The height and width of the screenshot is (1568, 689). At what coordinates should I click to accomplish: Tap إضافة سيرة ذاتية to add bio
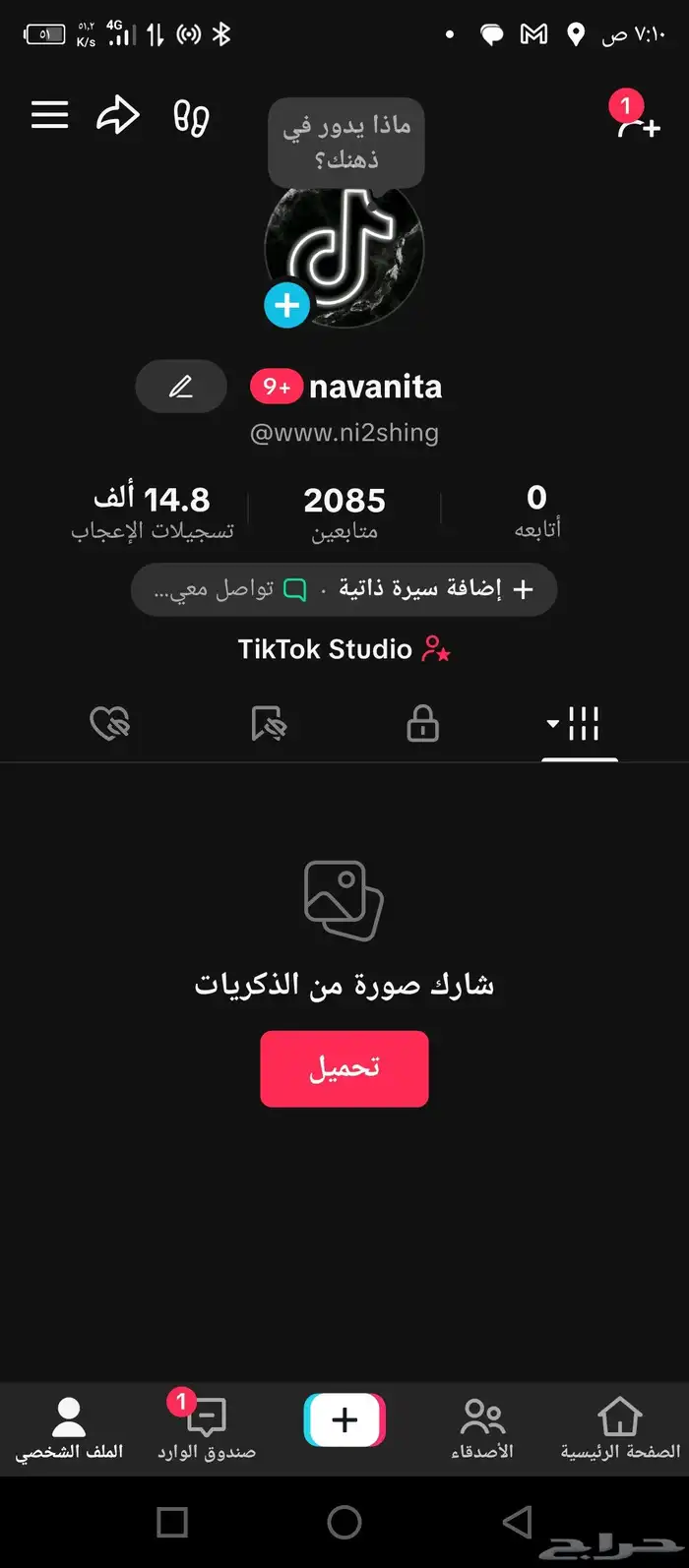pyautogui.click(x=433, y=589)
